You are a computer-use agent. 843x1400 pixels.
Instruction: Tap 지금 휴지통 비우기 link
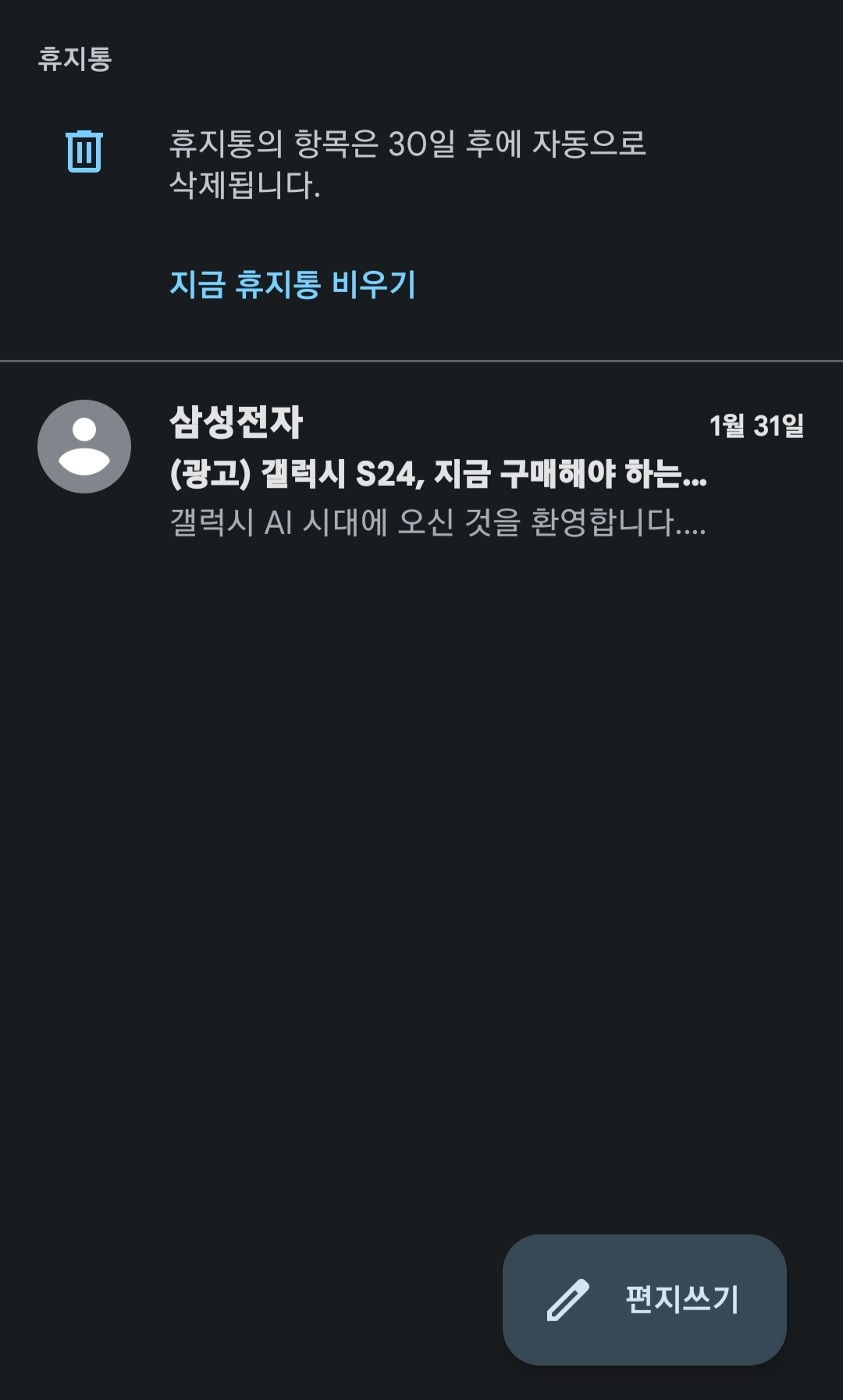click(x=293, y=284)
